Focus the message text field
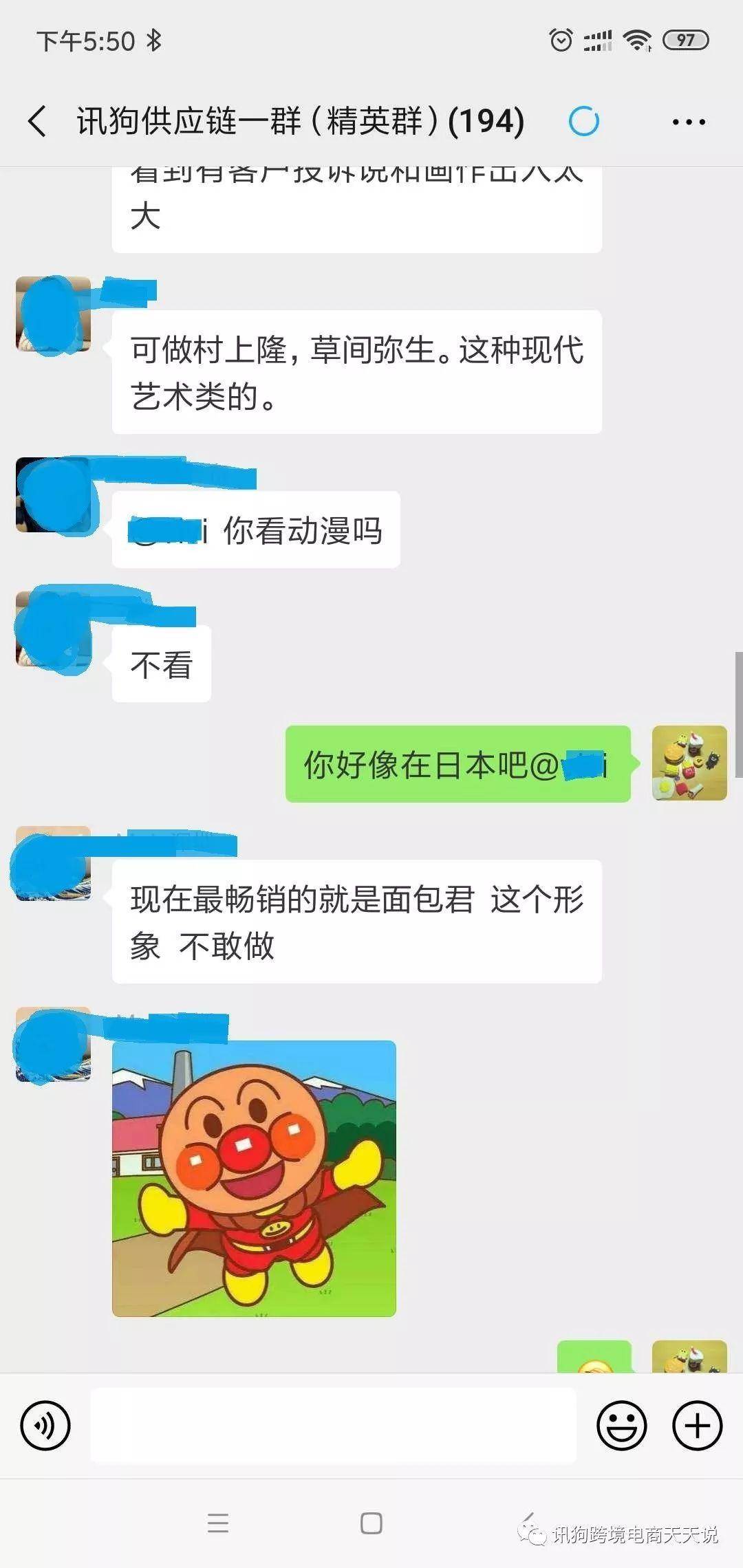Screen dimensions: 743x1568 coord(333,1426)
